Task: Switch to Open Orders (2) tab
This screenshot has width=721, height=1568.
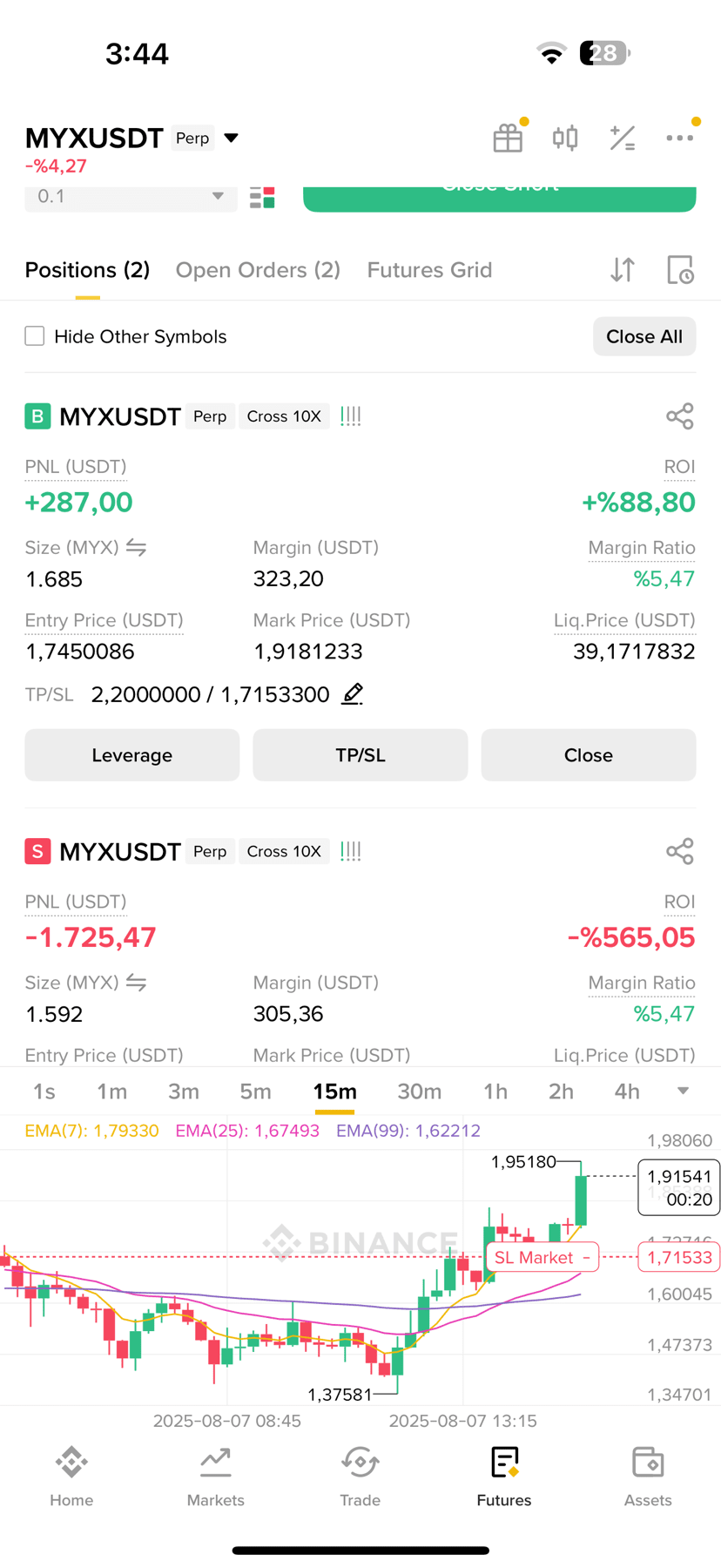Action: tap(258, 270)
